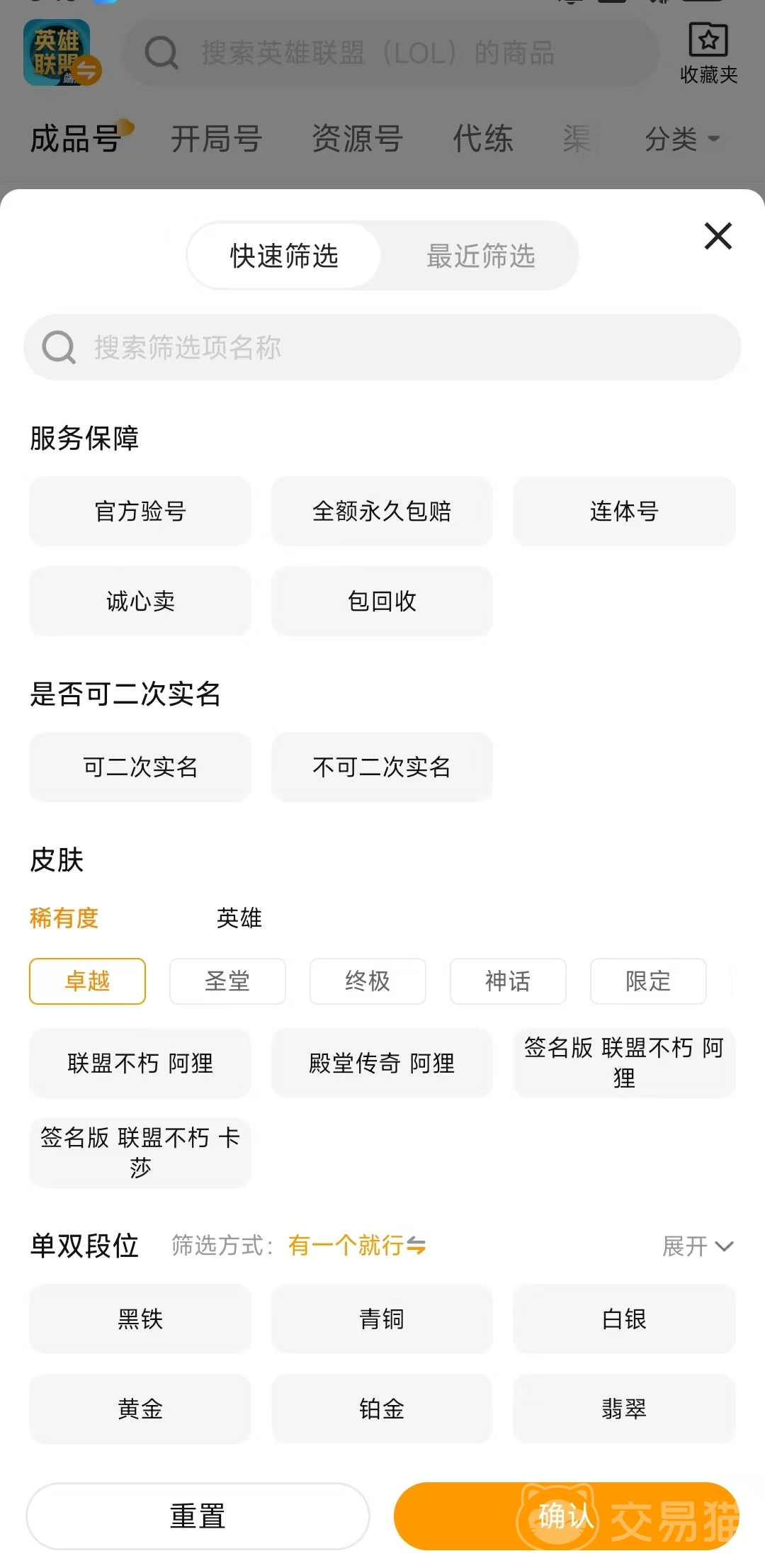This screenshot has height=1568, width=765.
Task: Toggle 有一个就行 filter mode
Action: [356, 1246]
